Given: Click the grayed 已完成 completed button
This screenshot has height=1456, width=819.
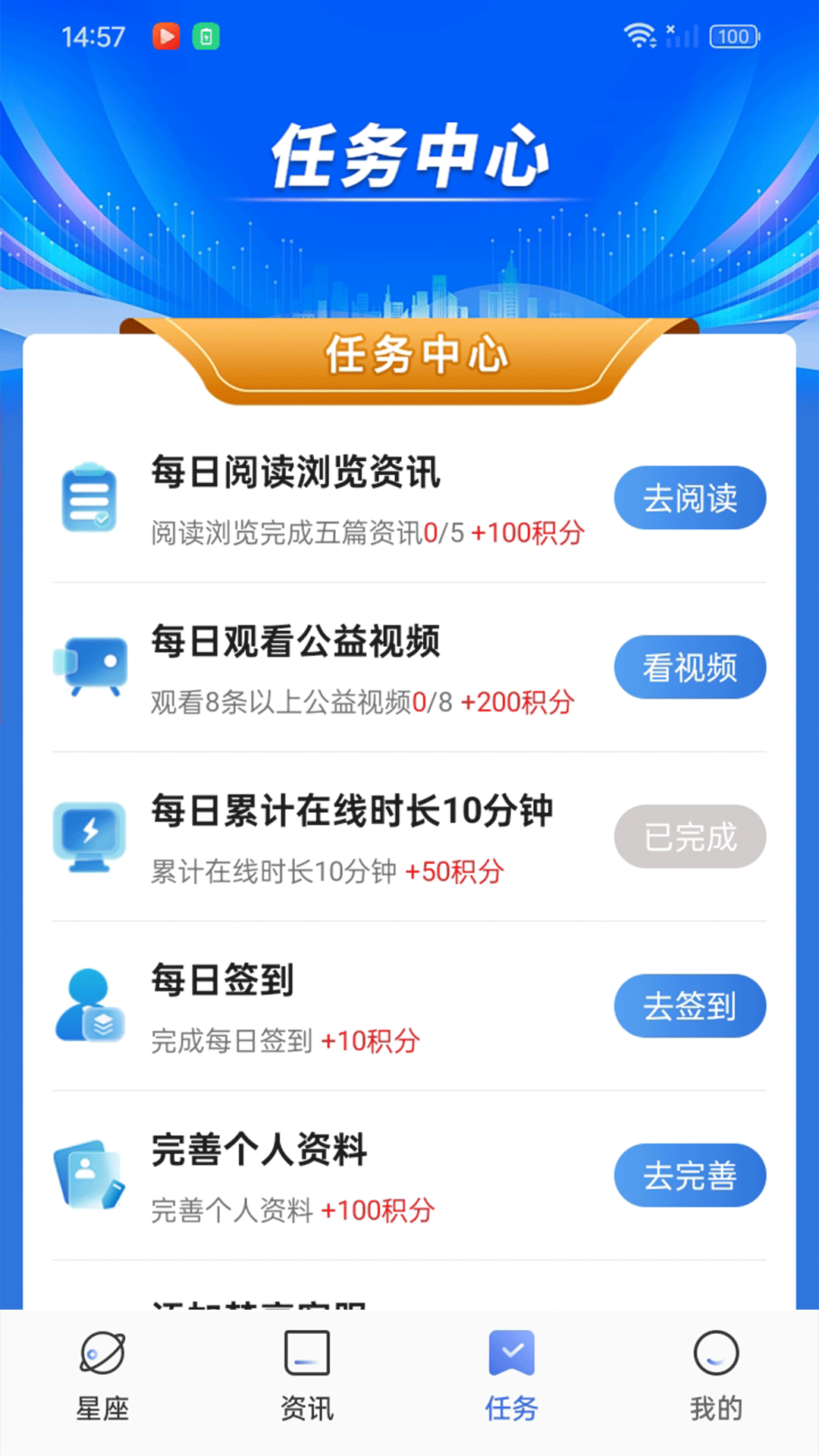Looking at the screenshot, I should pyautogui.click(x=689, y=836).
